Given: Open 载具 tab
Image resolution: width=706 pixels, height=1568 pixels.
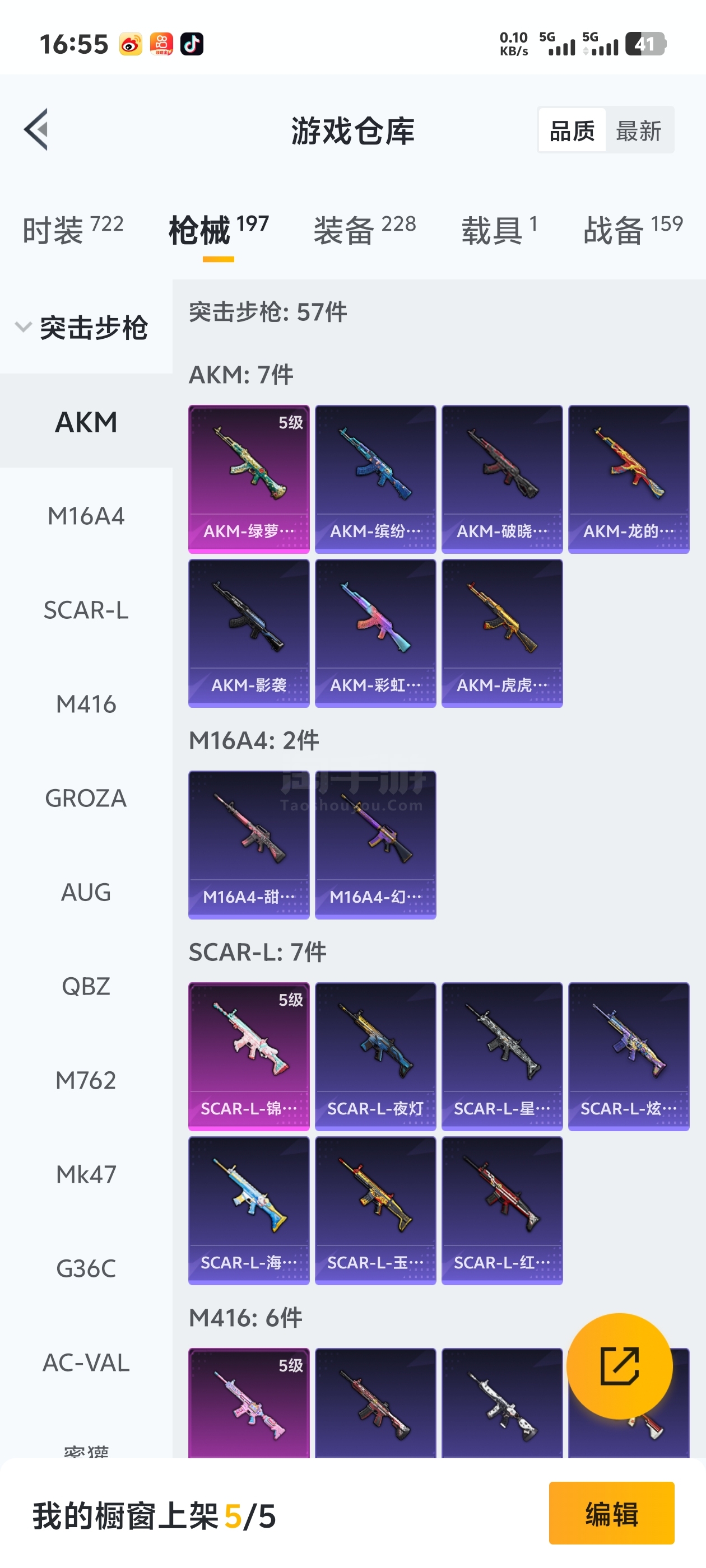Looking at the screenshot, I should pos(499,231).
